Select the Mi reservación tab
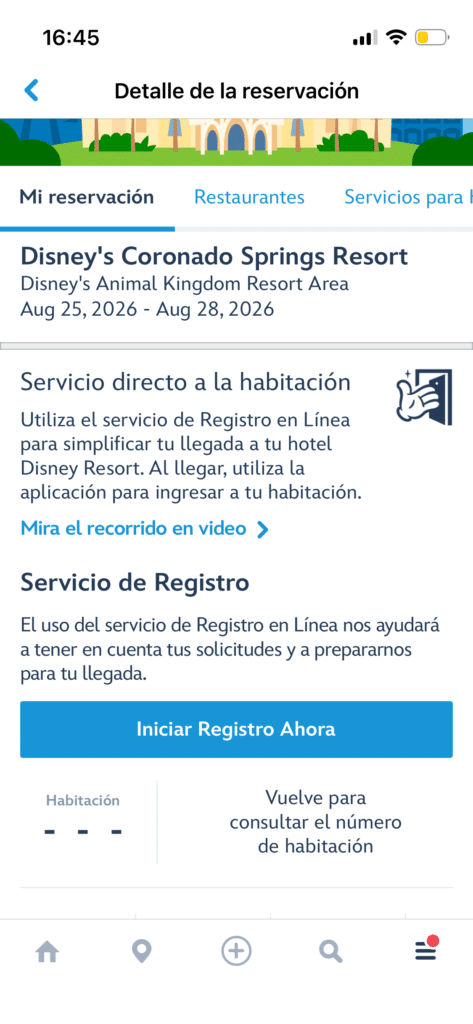473x1024 pixels. click(87, 197)
